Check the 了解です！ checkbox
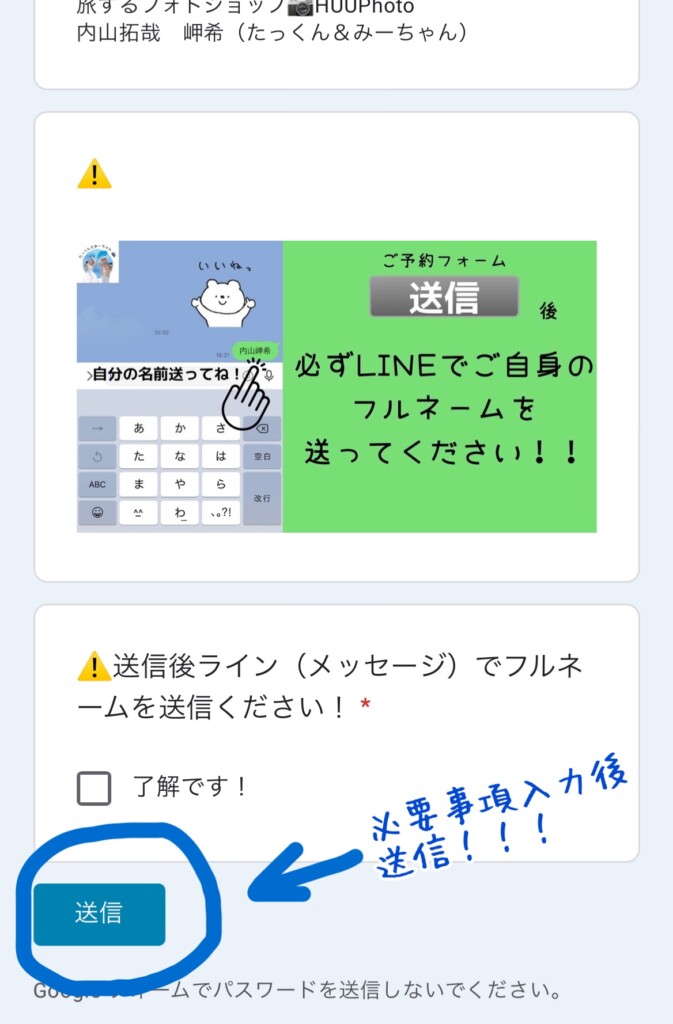 point(94,787)
